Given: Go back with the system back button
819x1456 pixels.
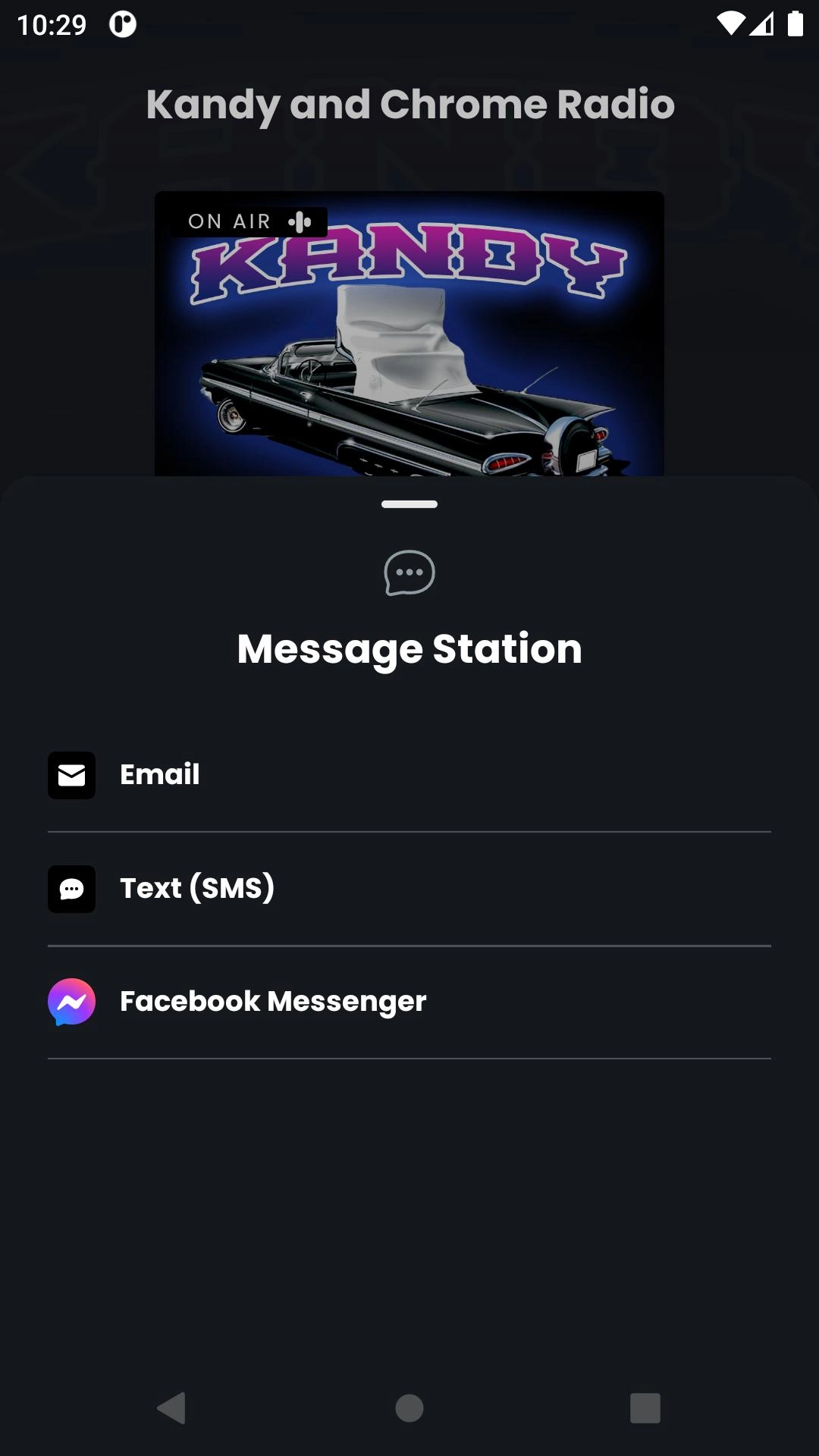Looking at the screenshot, I should tap(171, 1408).
